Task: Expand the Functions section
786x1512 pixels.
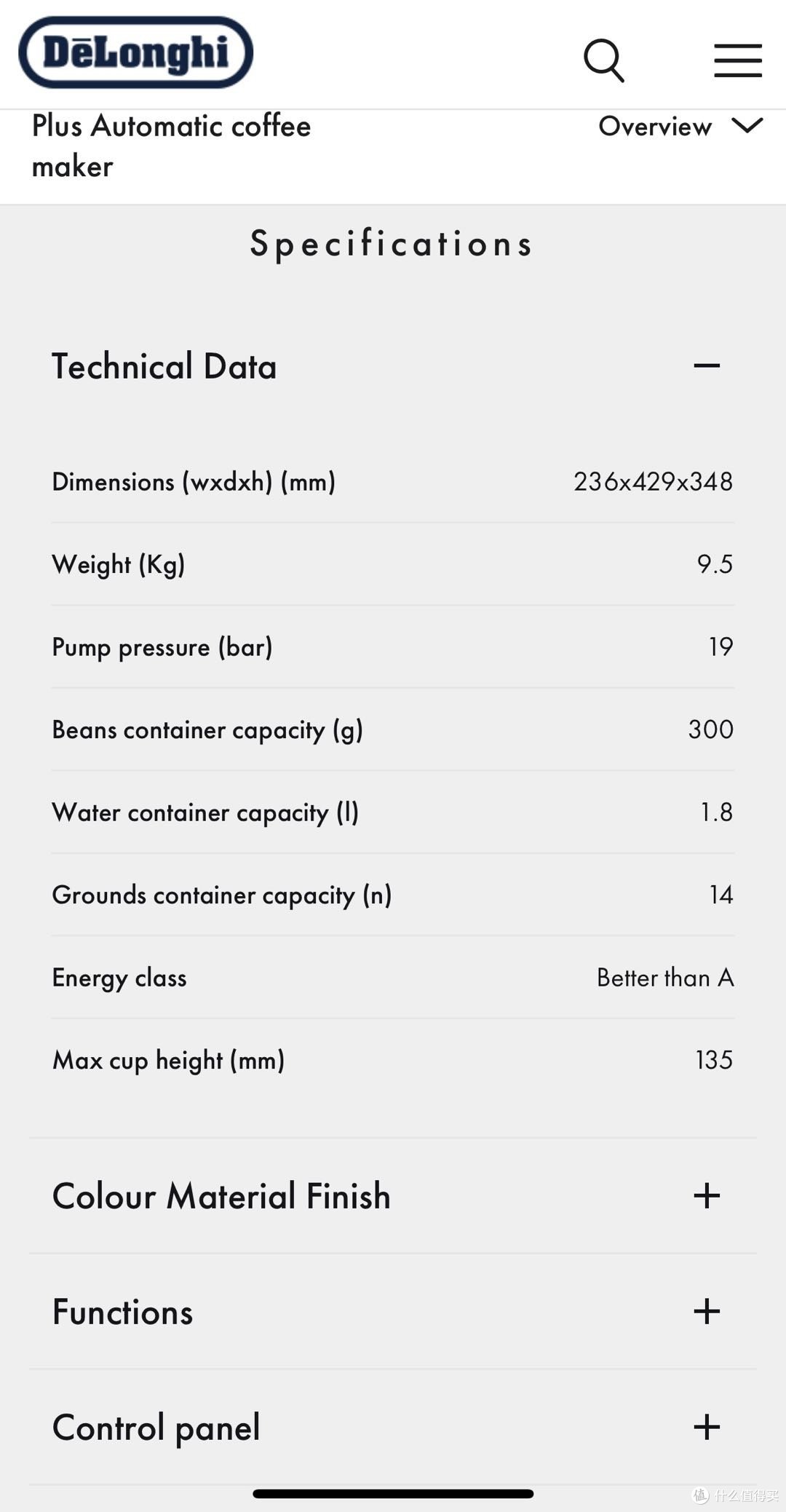Action: click(393, 1311)
